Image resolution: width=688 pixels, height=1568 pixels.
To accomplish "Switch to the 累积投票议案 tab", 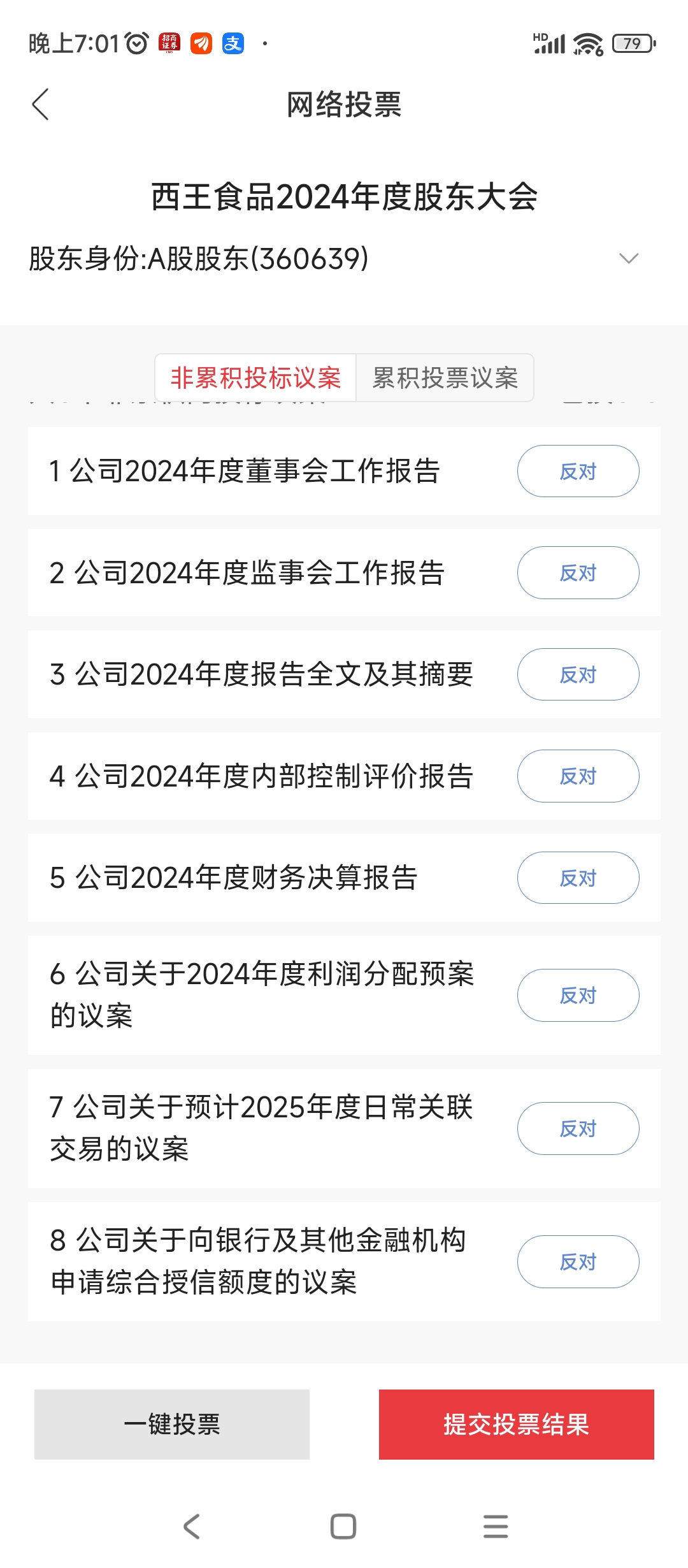I will (445, 378).
